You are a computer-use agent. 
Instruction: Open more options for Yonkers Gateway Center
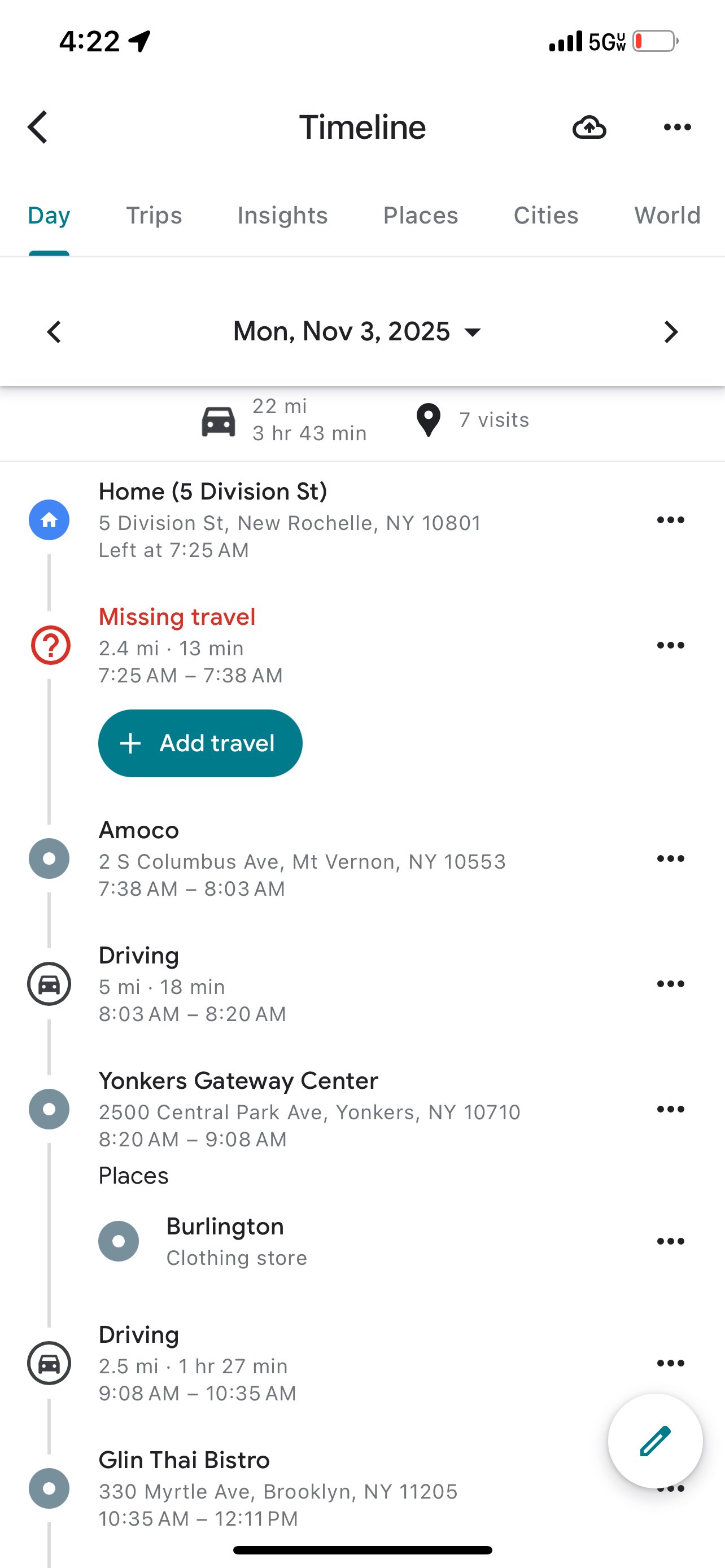pos(670,1109)
